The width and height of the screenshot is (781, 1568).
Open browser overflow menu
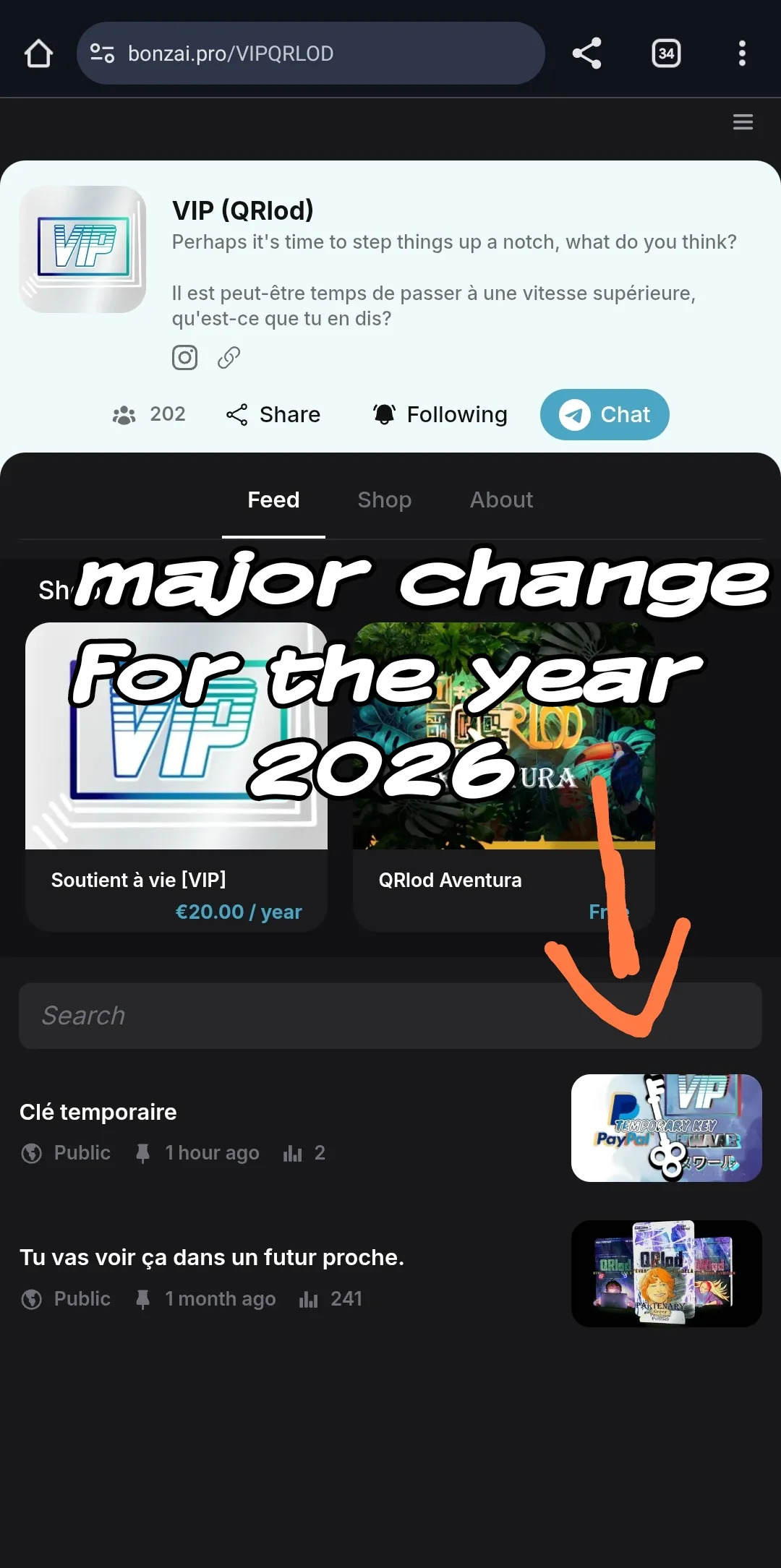pyautogui.click(x=742, y=53)
